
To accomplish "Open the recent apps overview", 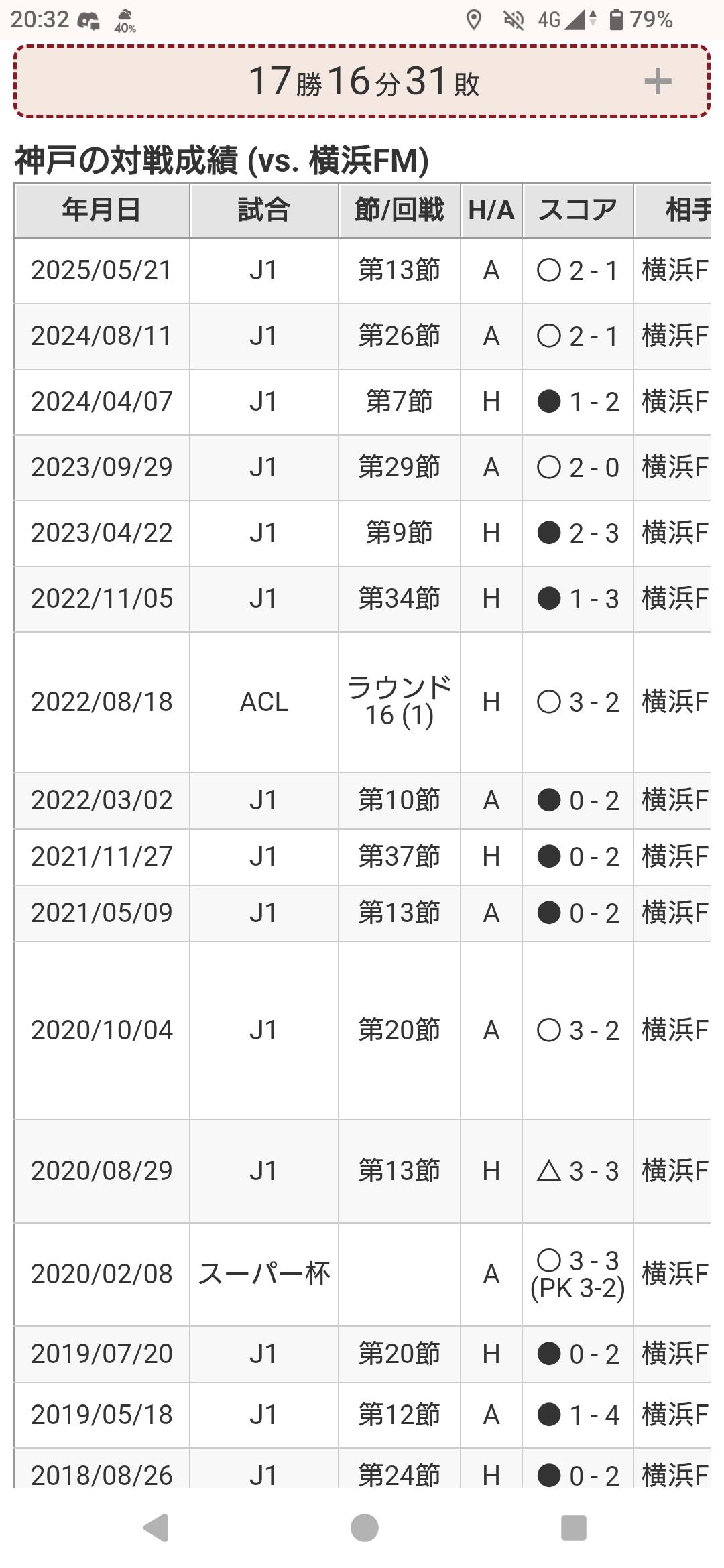I will coord(573,1528).
